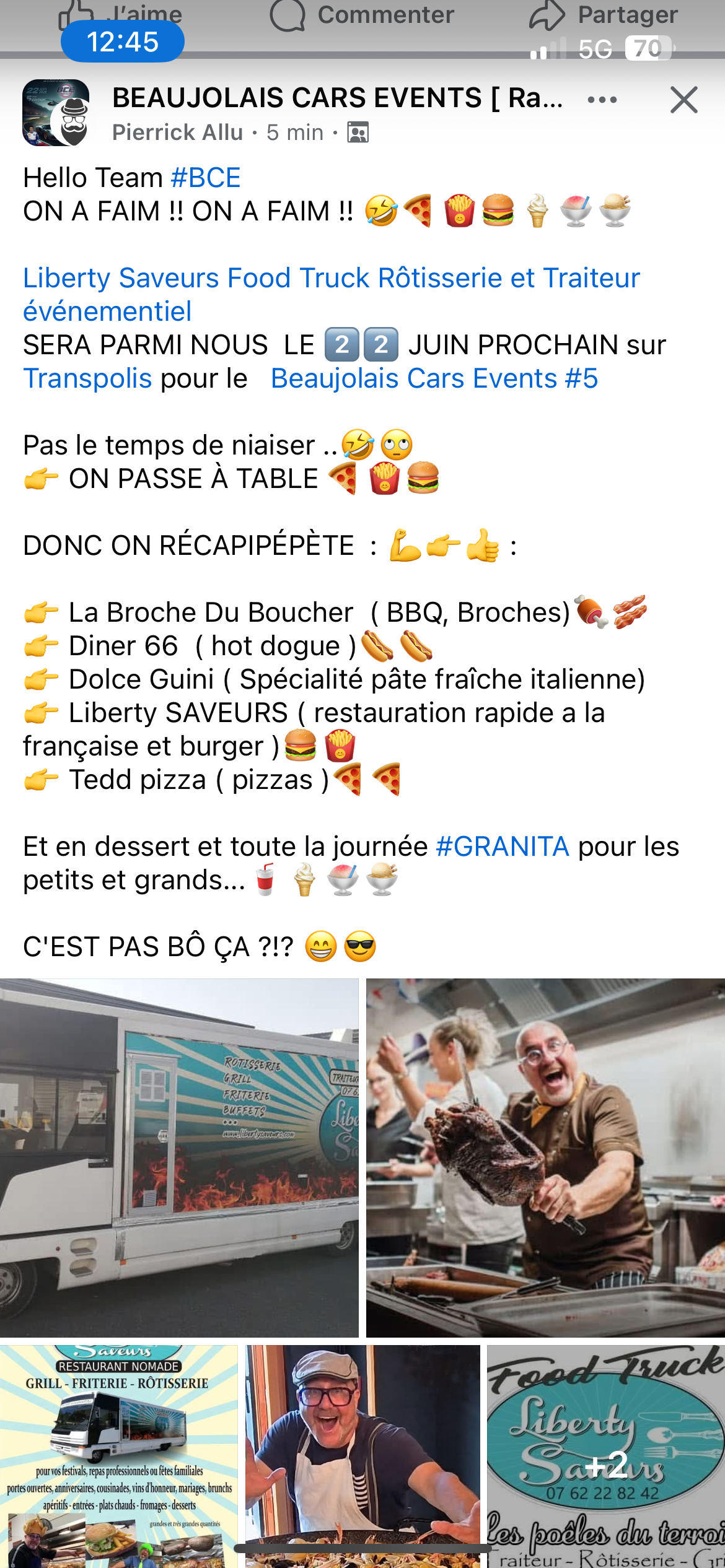Open the Restaurant Nomade flyer photo
Screen dimensions: 725x1568
click(119, 1457)
